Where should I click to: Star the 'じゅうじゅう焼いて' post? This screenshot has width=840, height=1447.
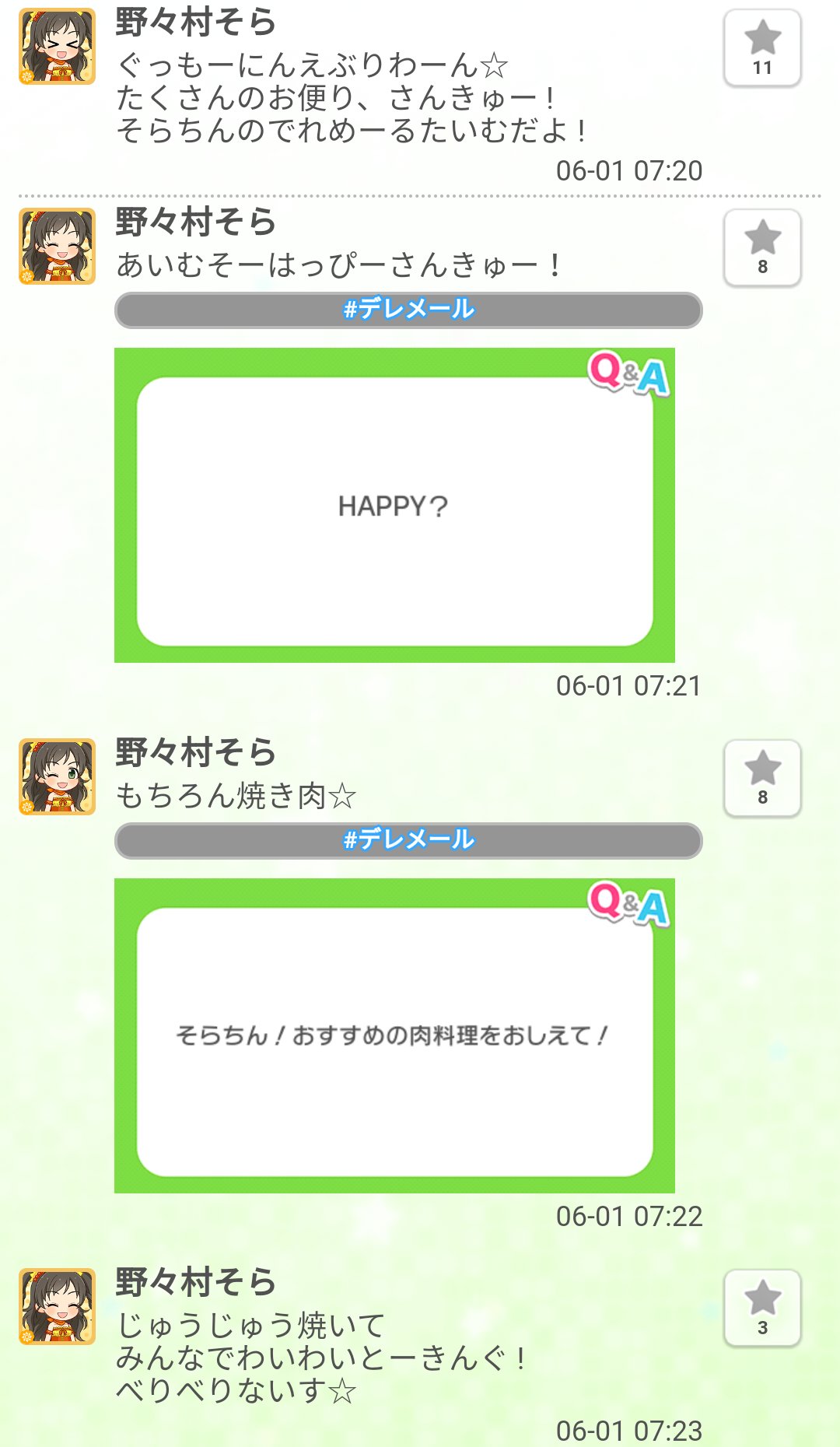tap(762, 1308)
